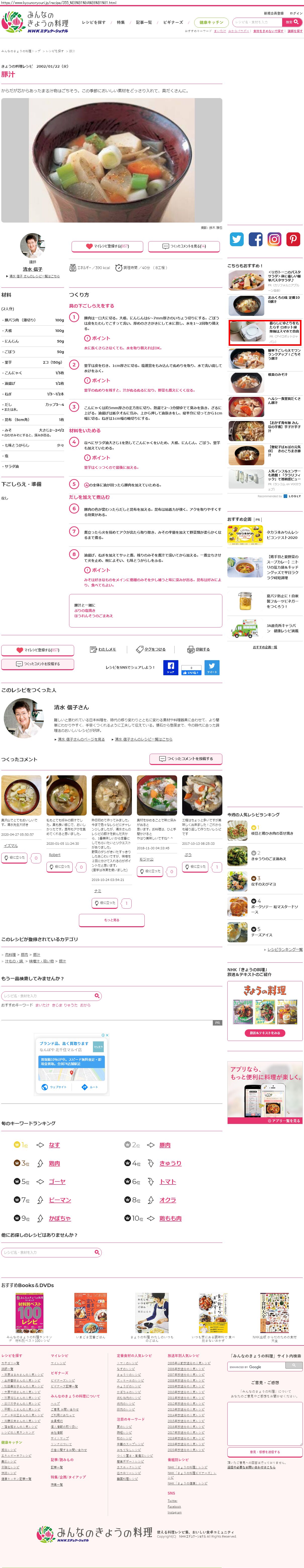304x1568 pixels.
Task: Open Instagram icon in sidebar
Action: (274, 239)
